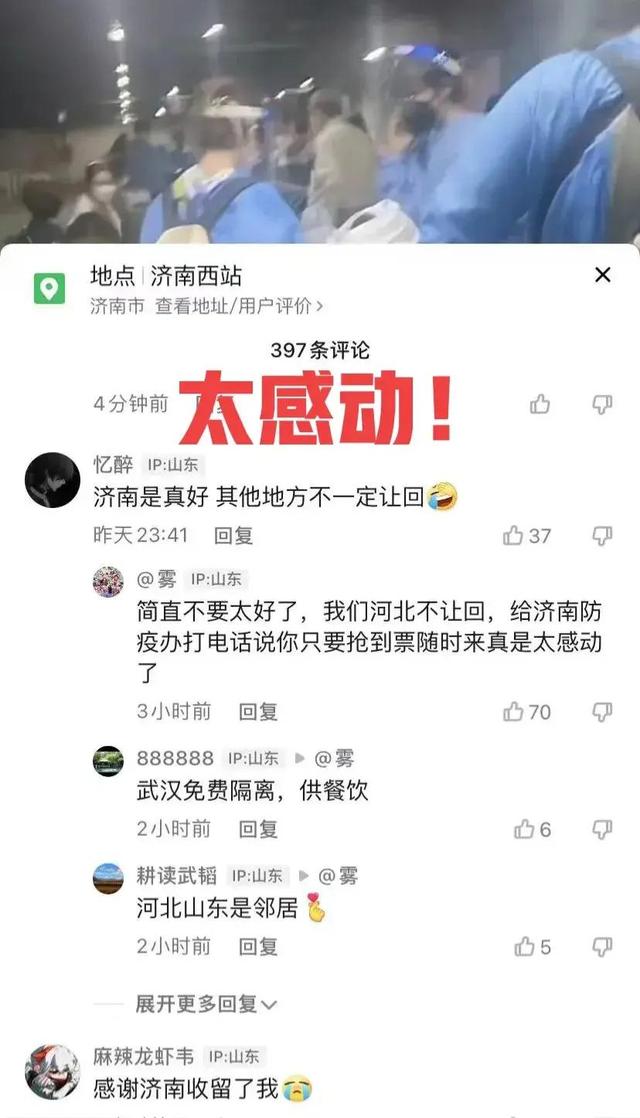Open 忆醉's profile avatar
Image resolution: width=640 pixels, height=1118 pixels.
pyautogui.click(x=52, y=479)
